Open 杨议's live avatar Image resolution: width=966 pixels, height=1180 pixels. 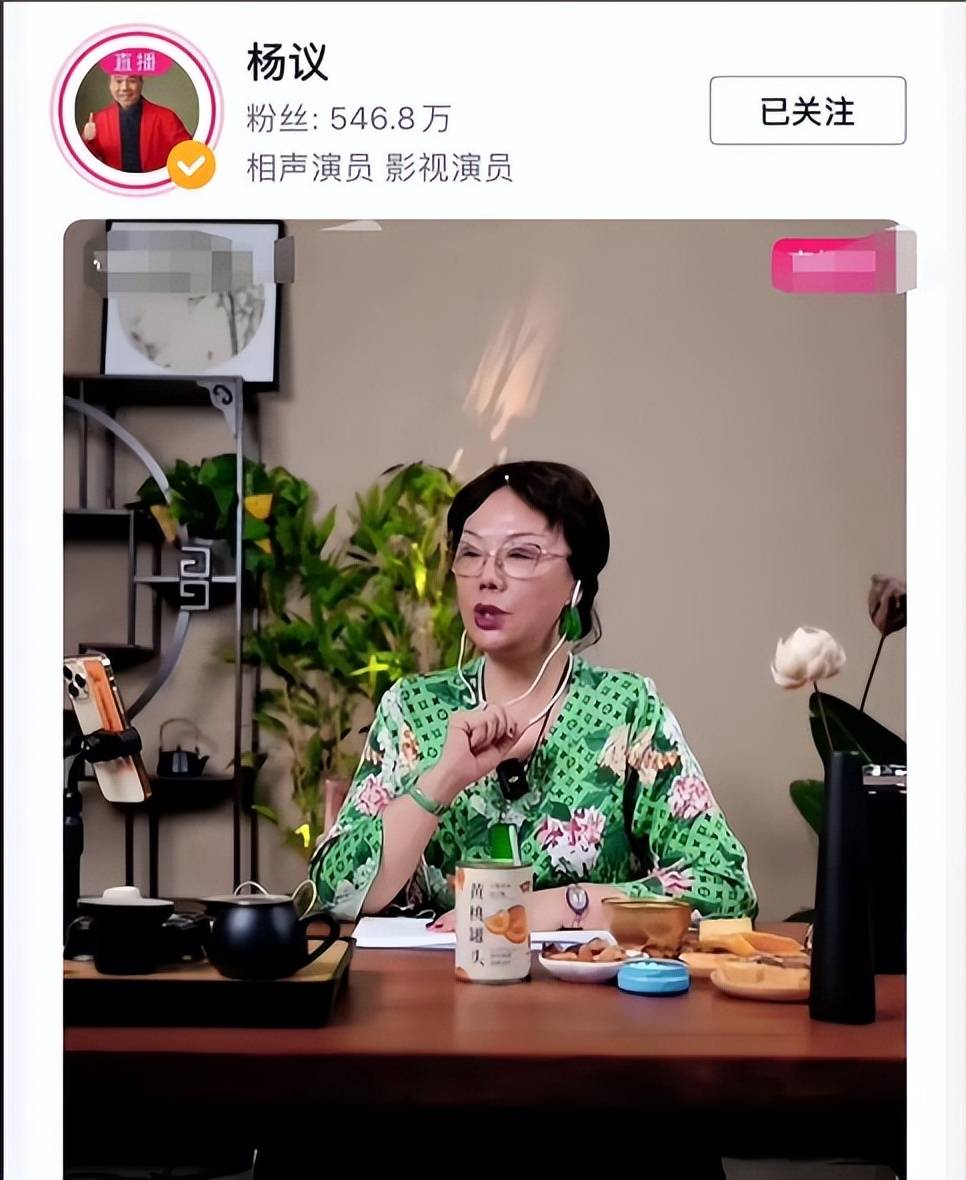137,111
